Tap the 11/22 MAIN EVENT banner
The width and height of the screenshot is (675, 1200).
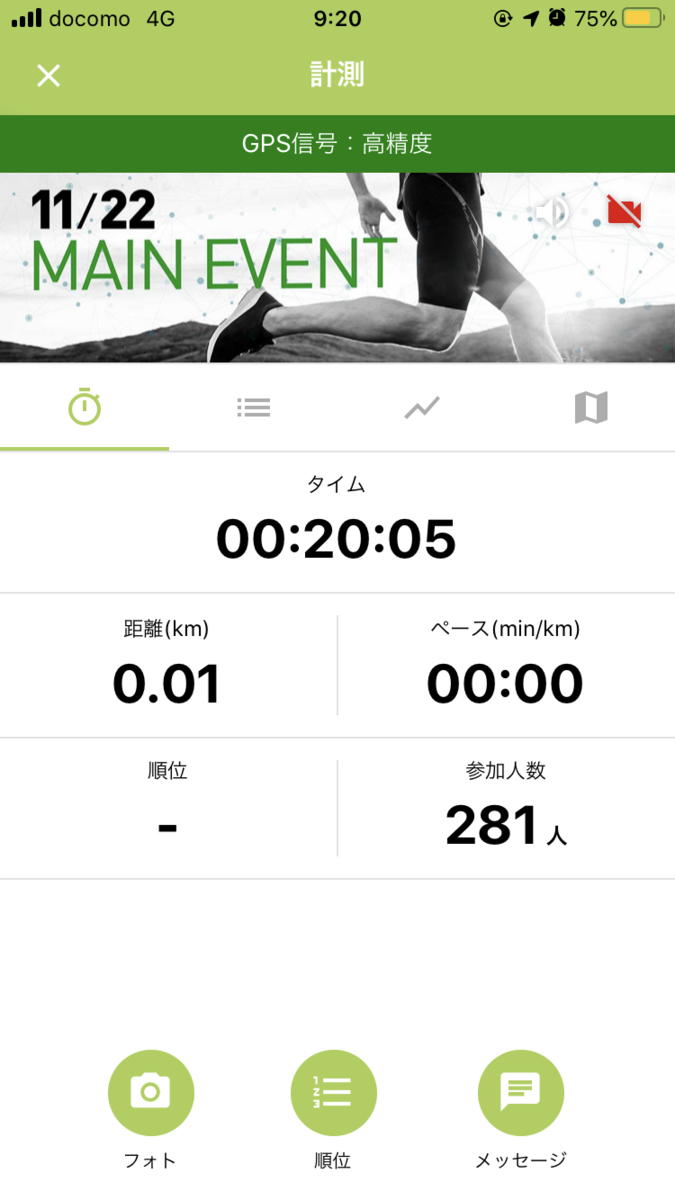point(337,268)
